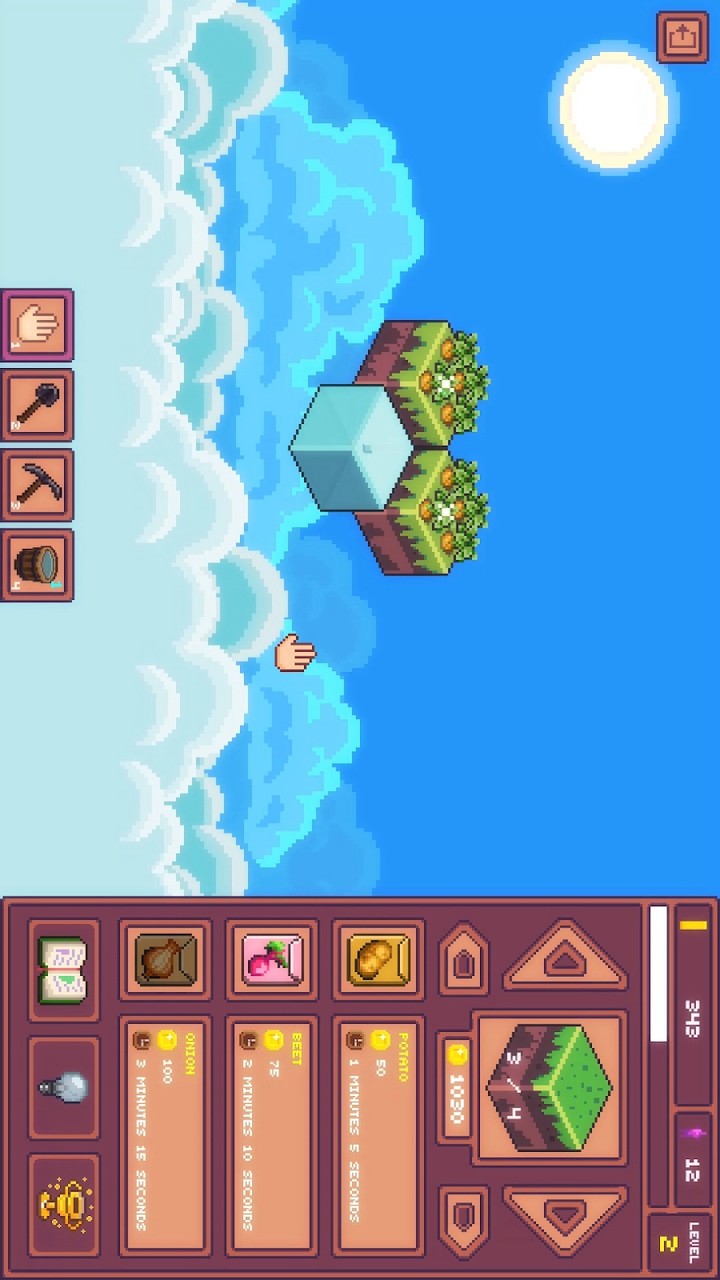Open the journal book
The image size is (720, 1280).
click(x=64, y=970)
